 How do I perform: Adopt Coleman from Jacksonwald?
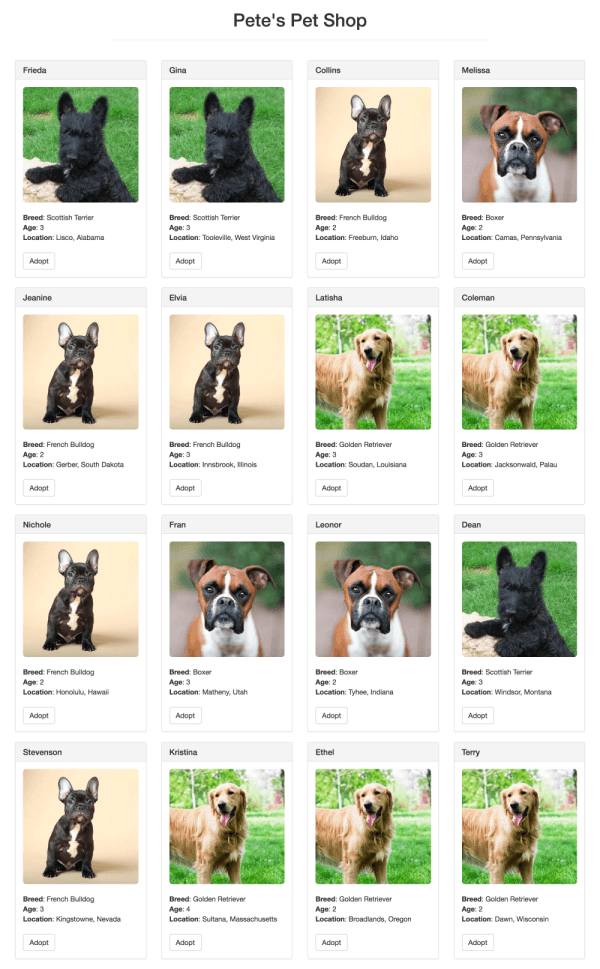tap(478, 488)
